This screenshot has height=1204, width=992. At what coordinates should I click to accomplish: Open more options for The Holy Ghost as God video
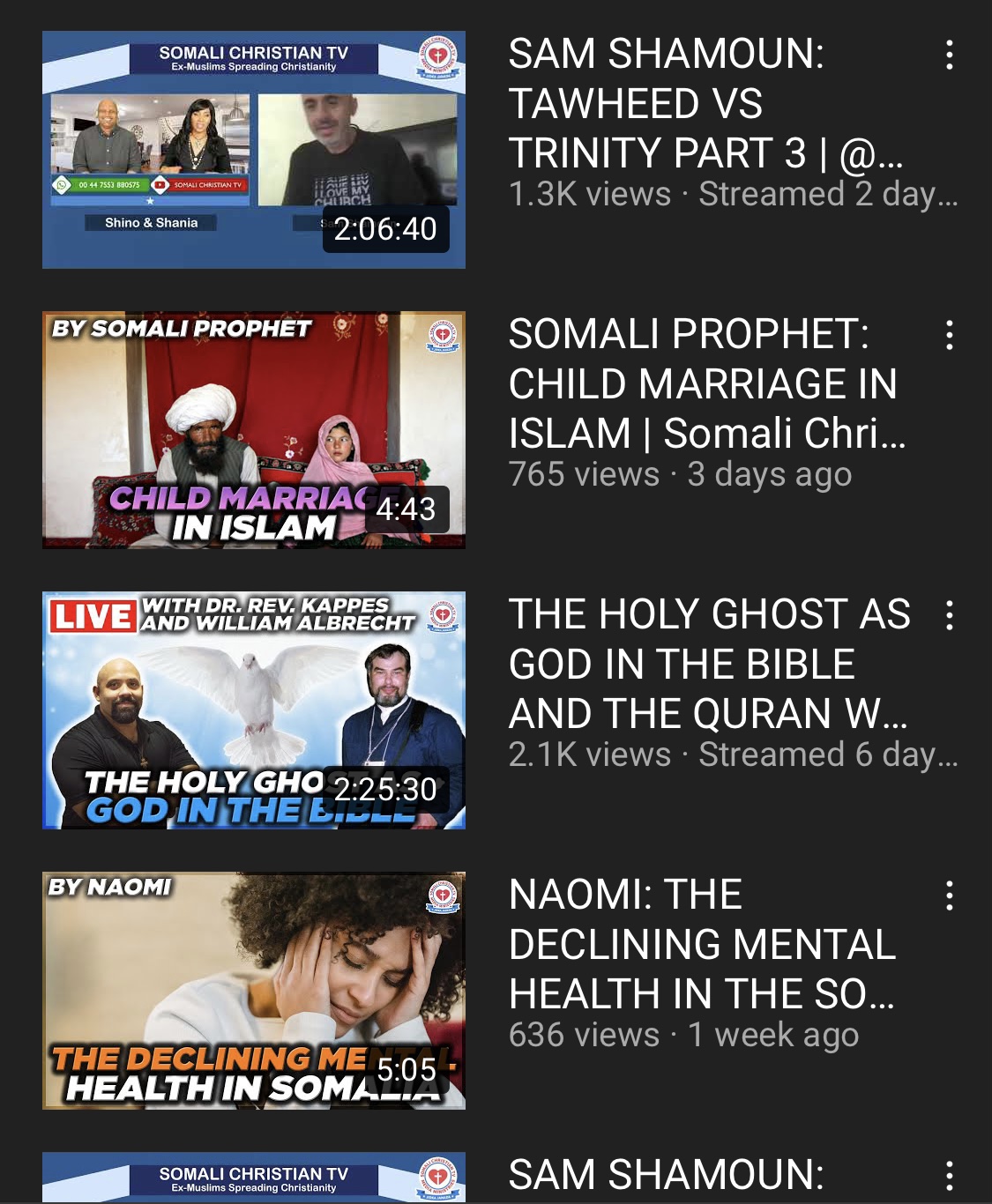click(x=949, y=615)
